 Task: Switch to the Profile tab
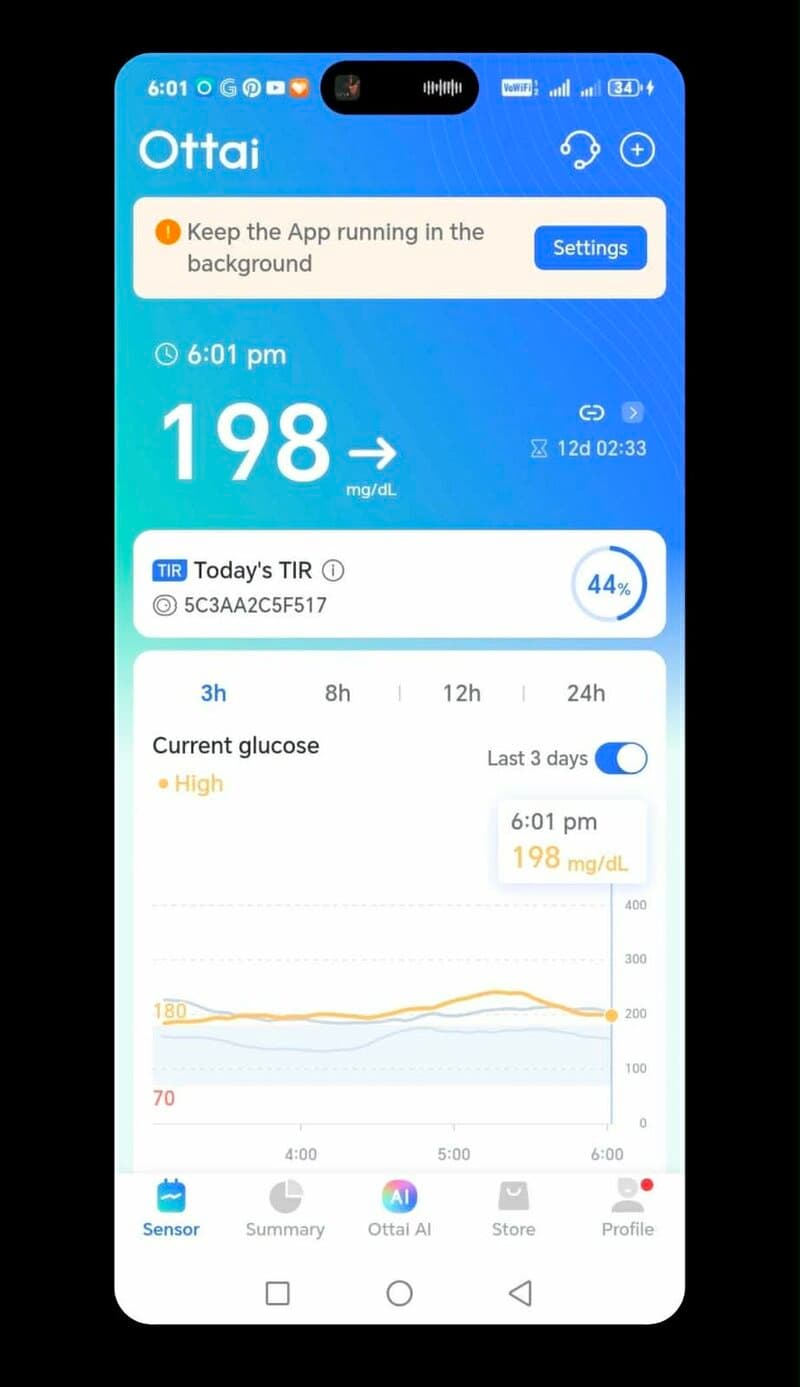pos(627,1208)
